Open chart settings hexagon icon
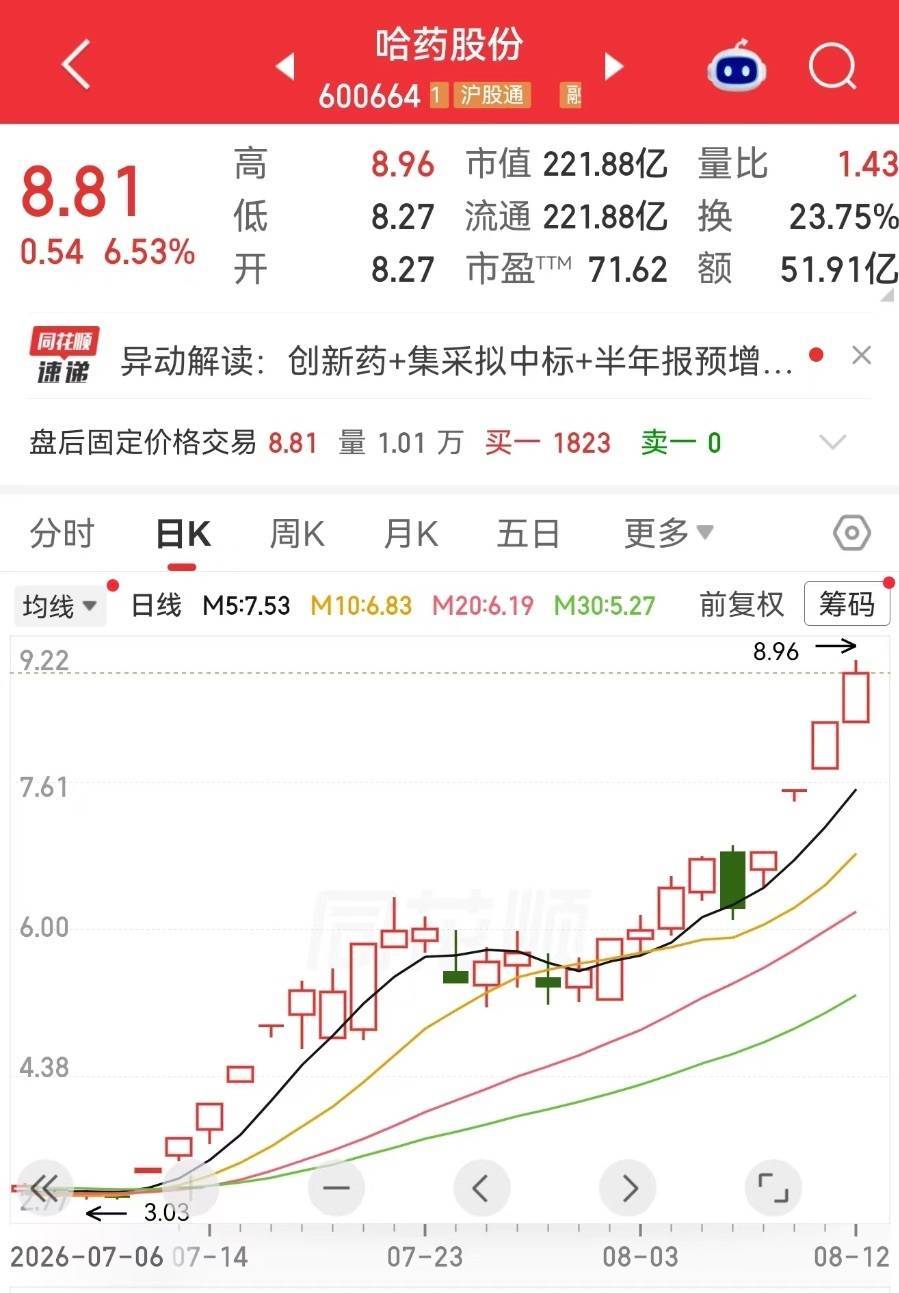Image resolution: width=899 pixels, height=1293 pixels. pyautogui.click(x=851, y=534)
